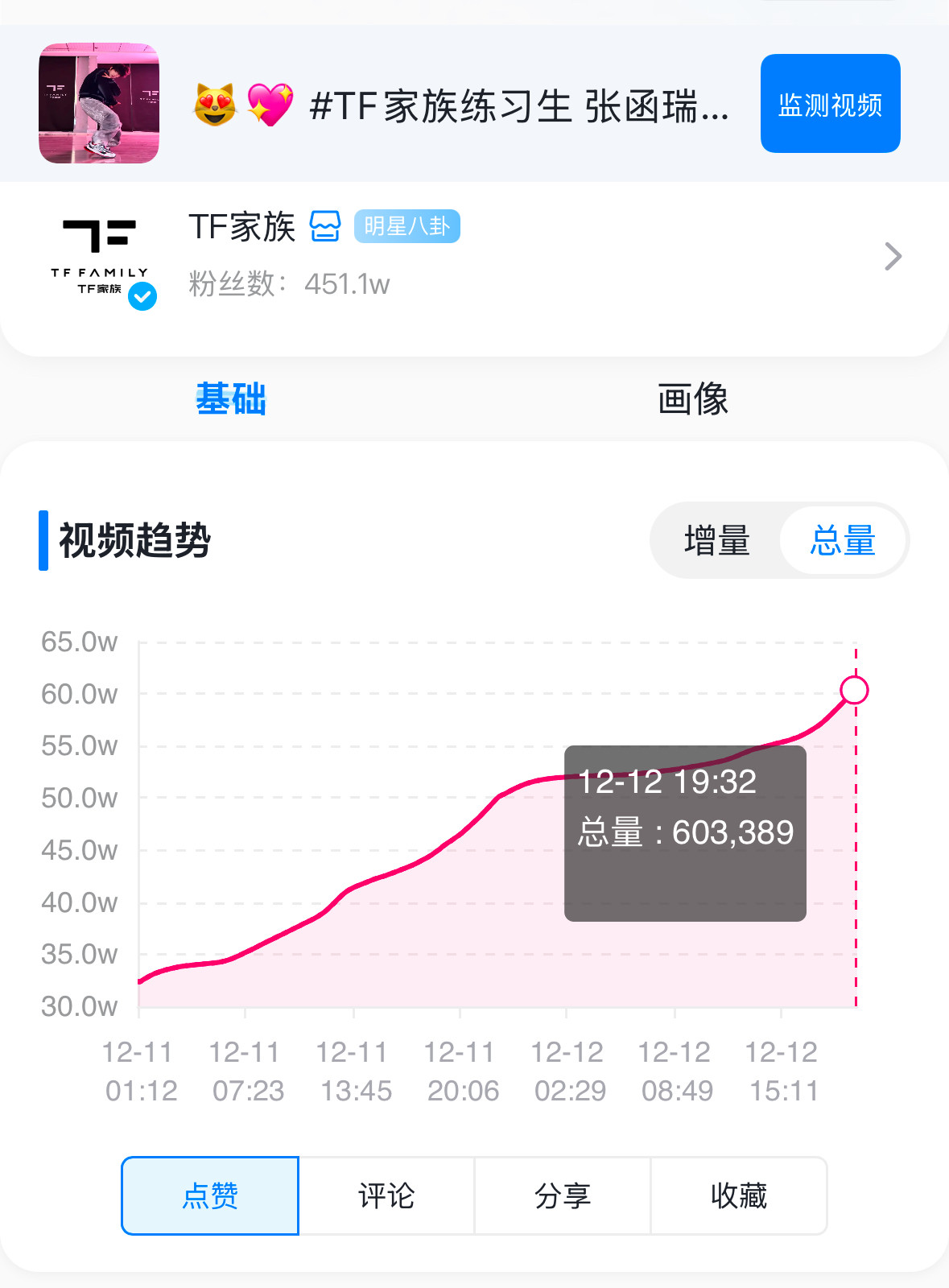The image size is (949, 1288).
Task: Select 增量 in the trend toggle
Action: coord(716,540)
